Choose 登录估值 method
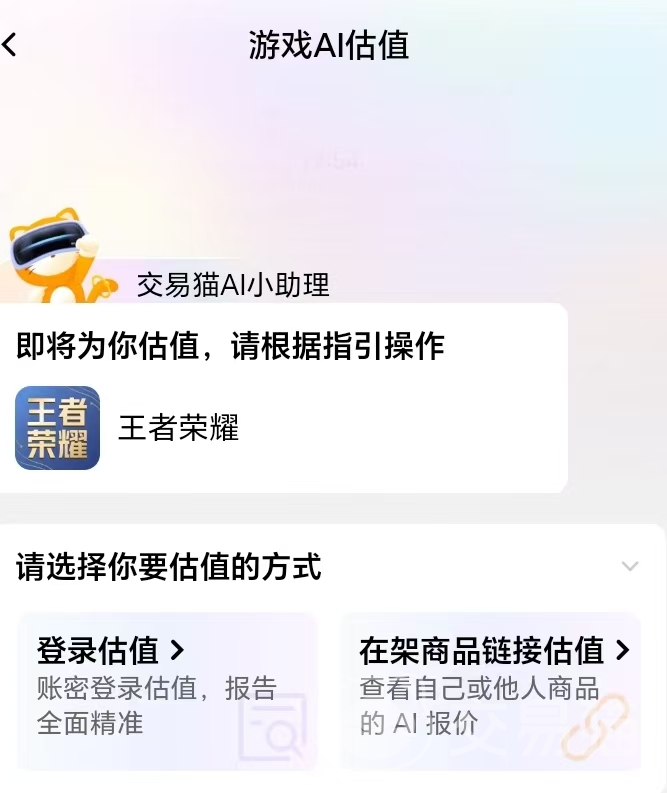This screenshot has height=793, width=667. coord(166,690)
